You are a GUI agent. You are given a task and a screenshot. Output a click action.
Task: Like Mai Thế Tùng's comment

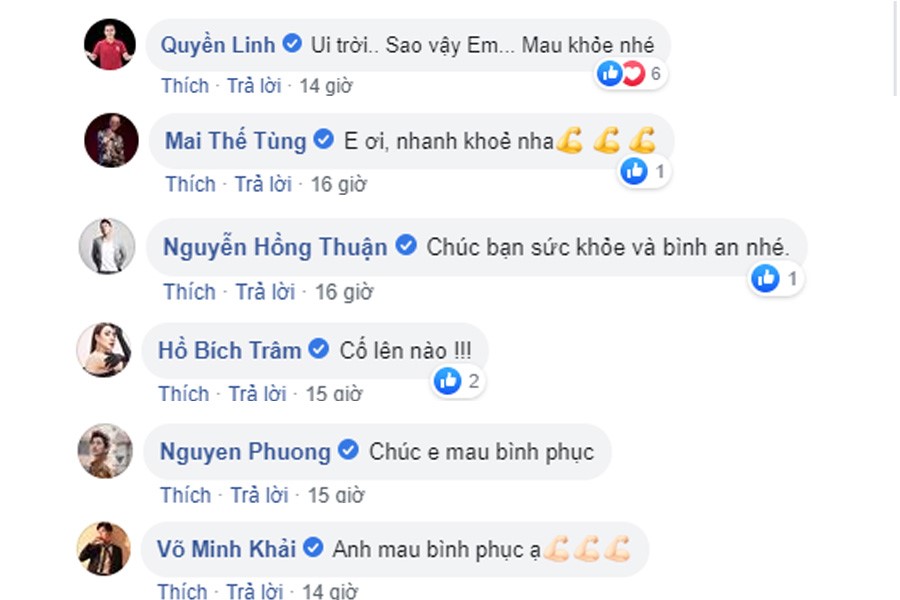190,184
